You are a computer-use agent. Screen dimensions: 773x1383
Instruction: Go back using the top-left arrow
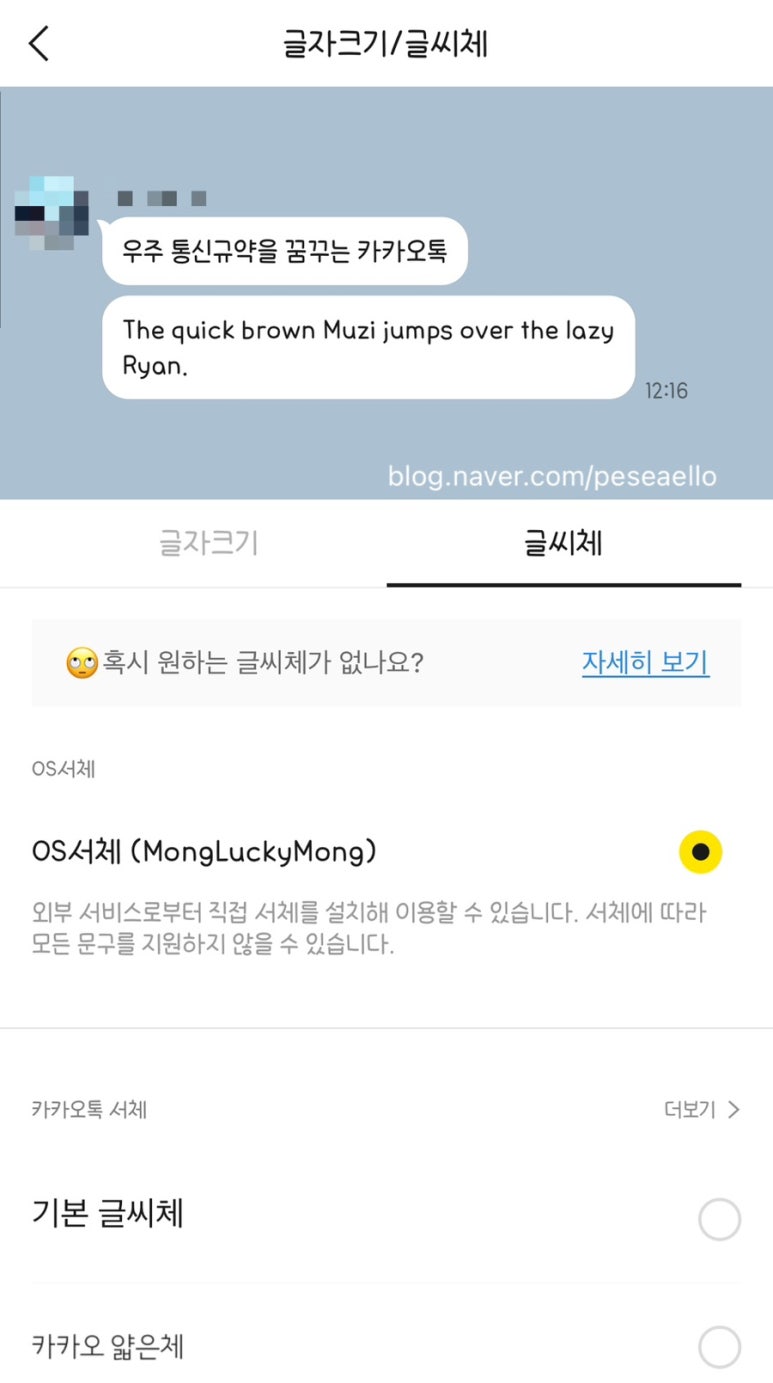(39, 44)
